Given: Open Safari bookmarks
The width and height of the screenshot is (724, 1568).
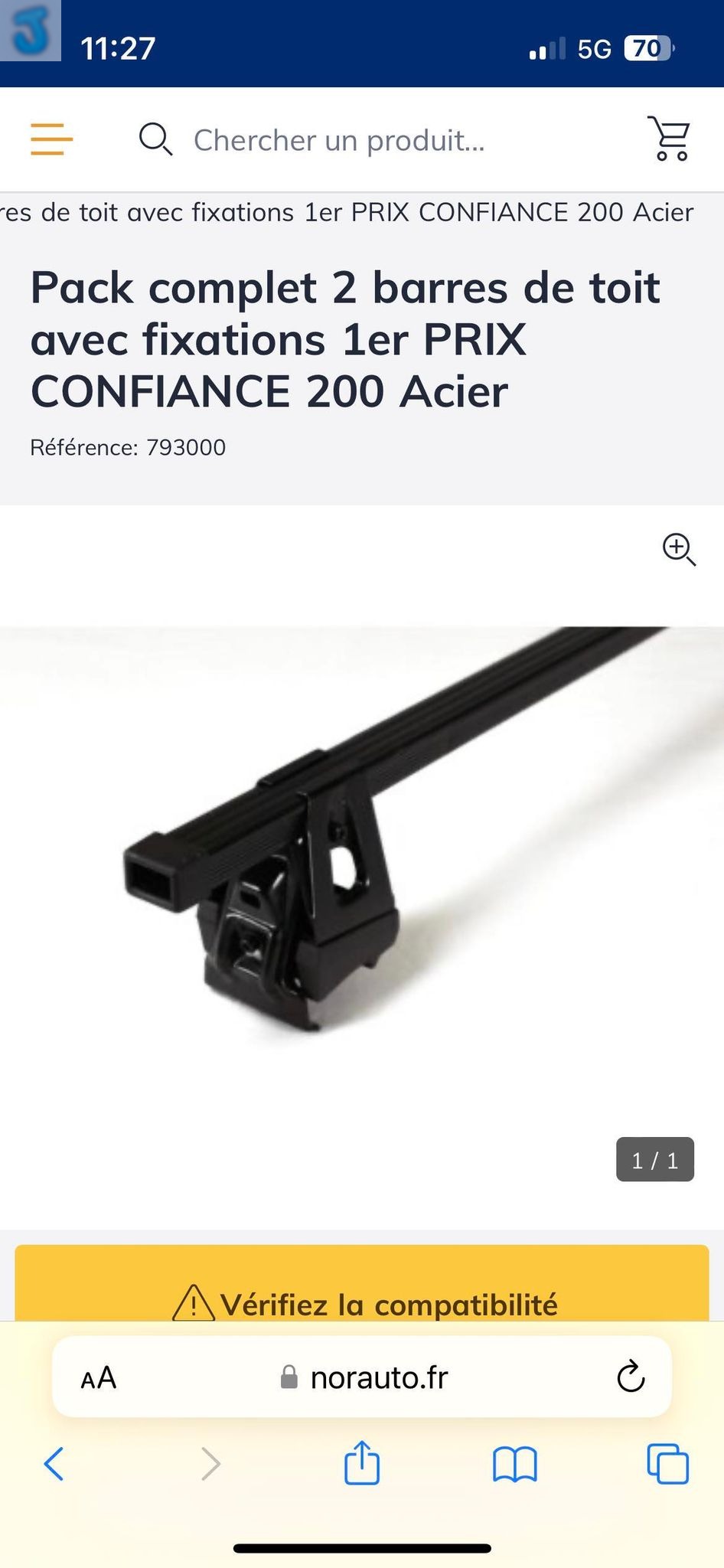Looking at the screenshot, I should pos(515,1465).
